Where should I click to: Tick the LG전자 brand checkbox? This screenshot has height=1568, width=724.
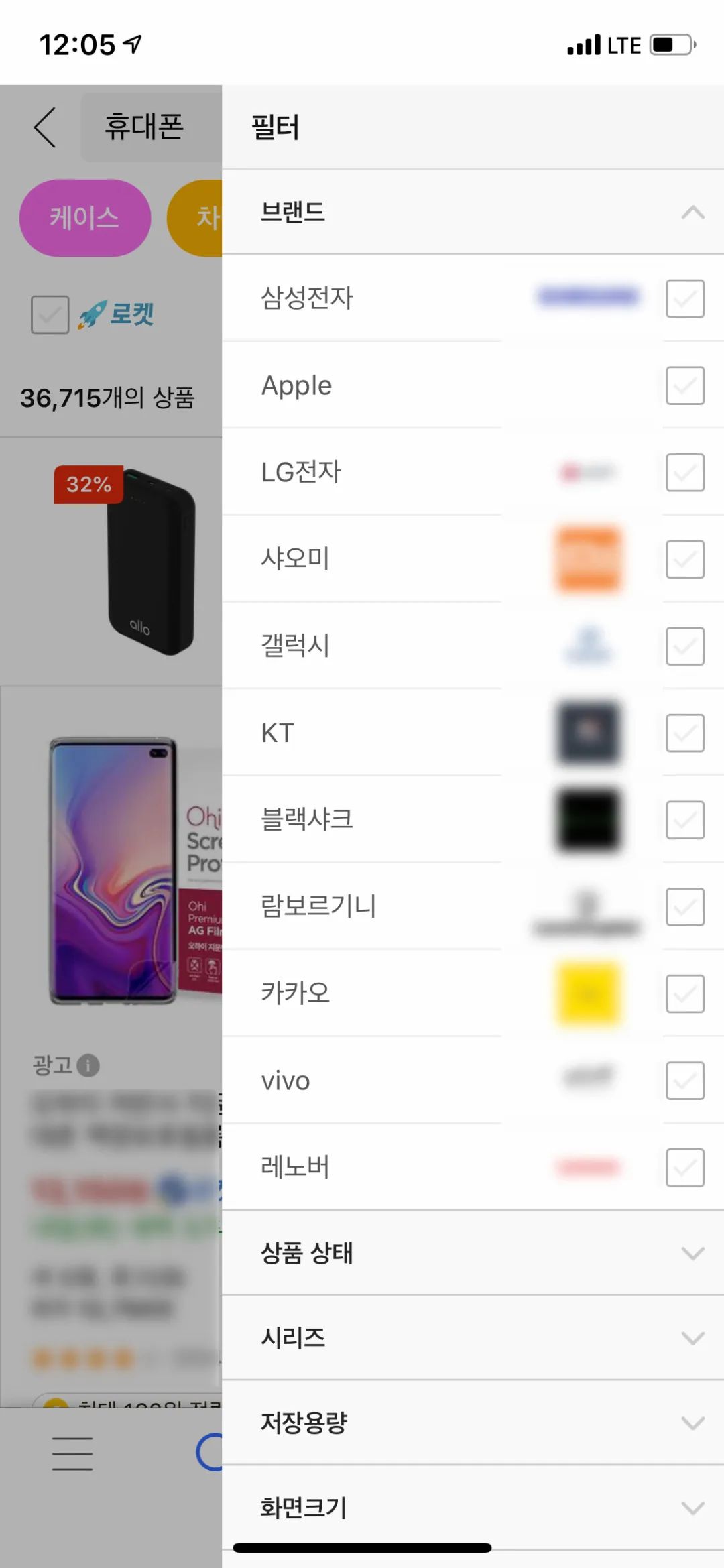pyautogui.click(x=684, y=472)
